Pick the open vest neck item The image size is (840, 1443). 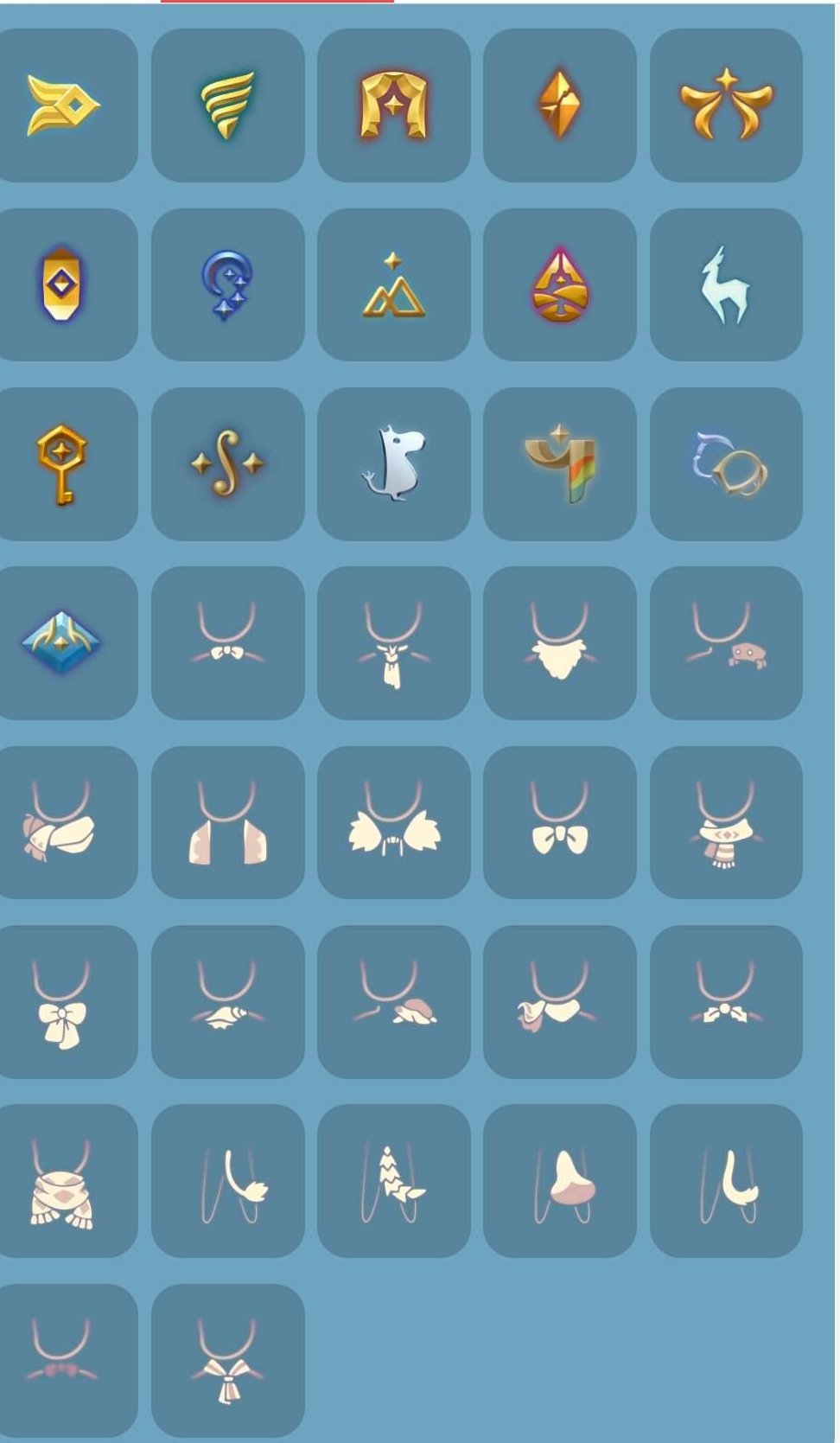click(227, 822)
